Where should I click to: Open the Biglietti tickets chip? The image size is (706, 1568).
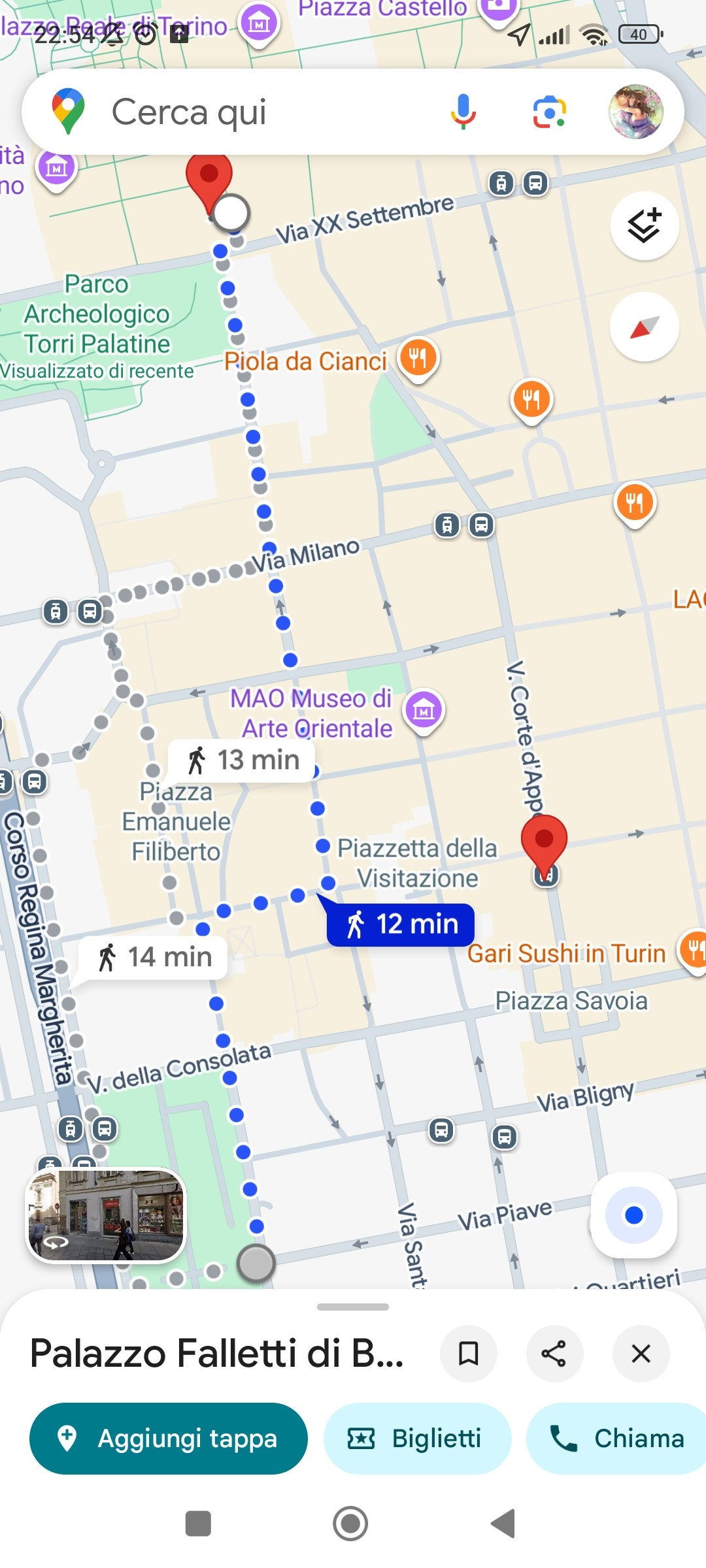coord(417,1439)
